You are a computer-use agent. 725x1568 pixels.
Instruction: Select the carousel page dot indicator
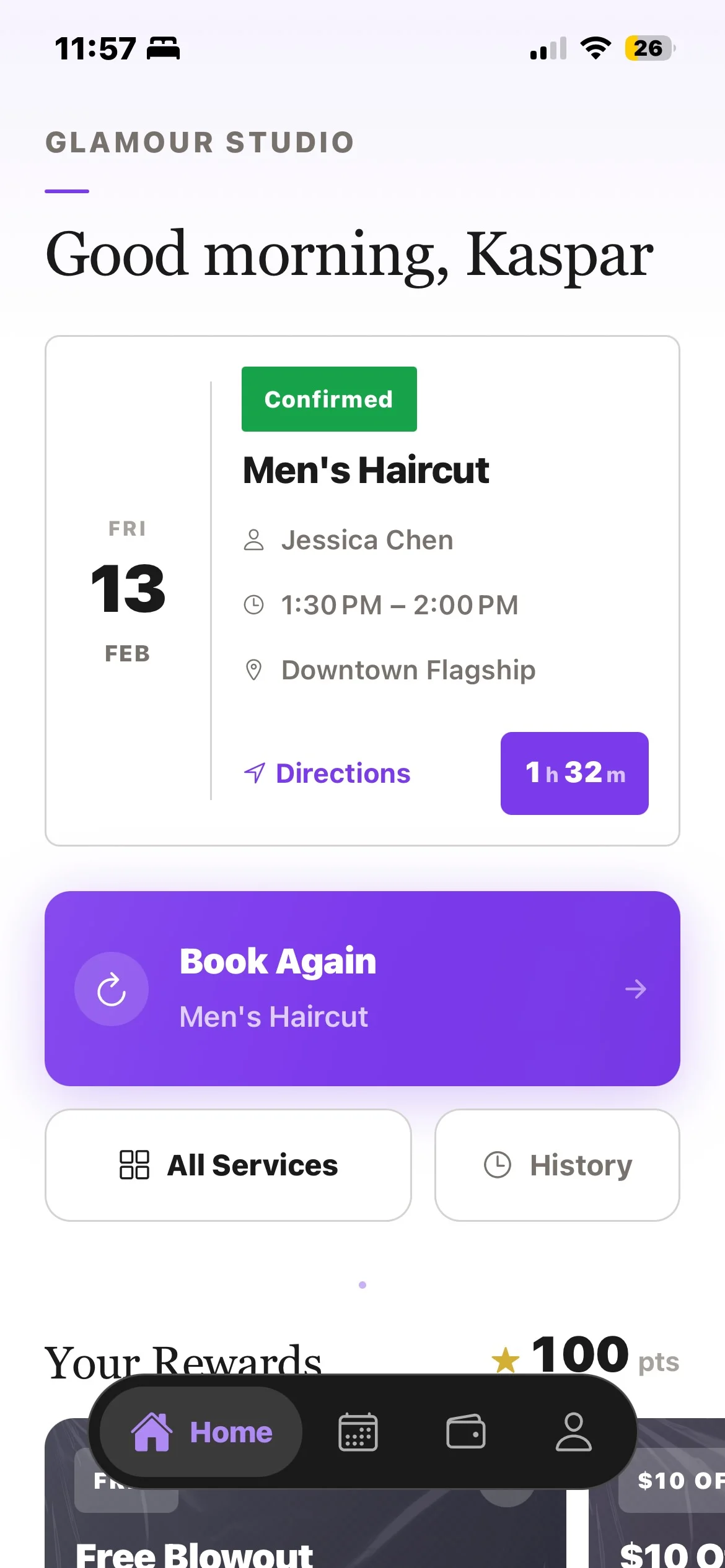pos(362,1285)
